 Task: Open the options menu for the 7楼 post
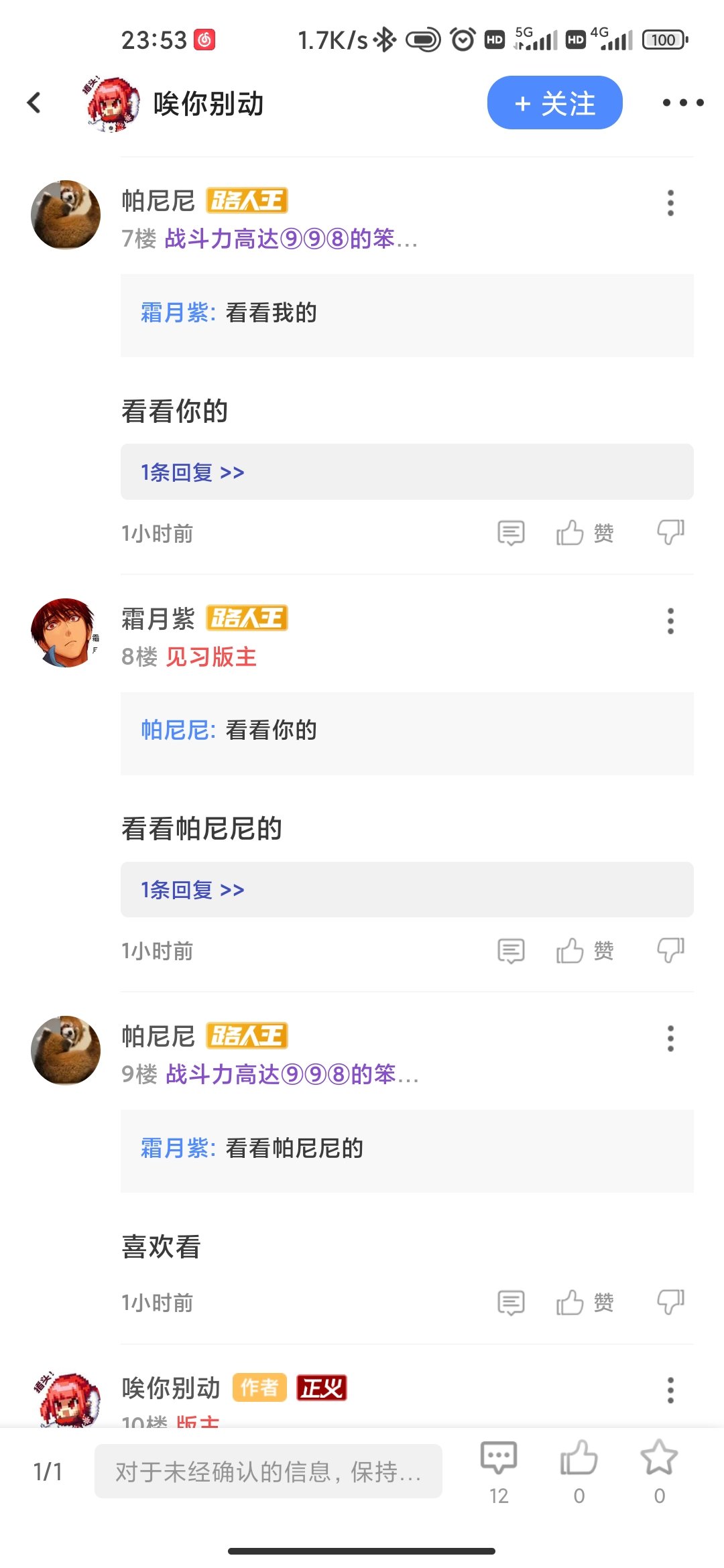click(x=670, y=202)
